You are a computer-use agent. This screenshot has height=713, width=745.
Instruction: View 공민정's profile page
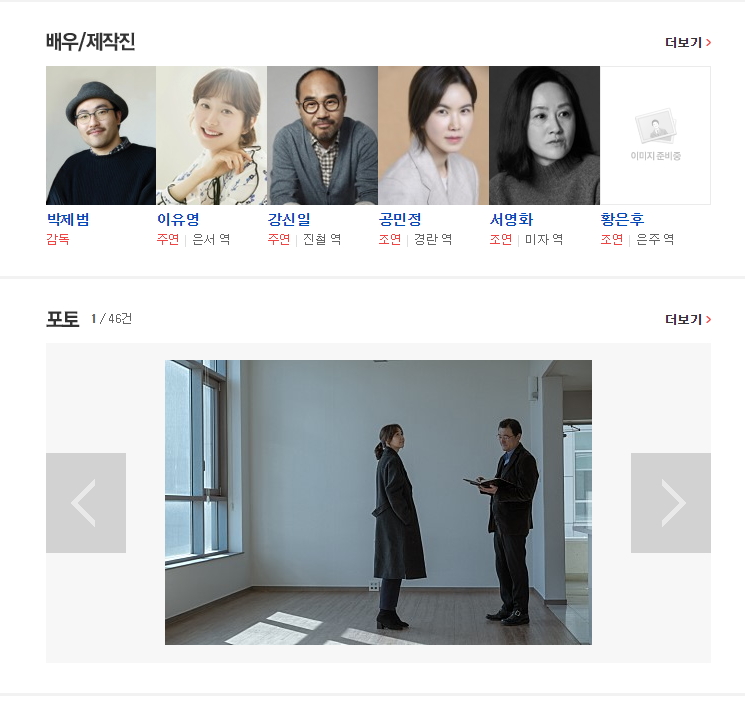tap(401, 220)
